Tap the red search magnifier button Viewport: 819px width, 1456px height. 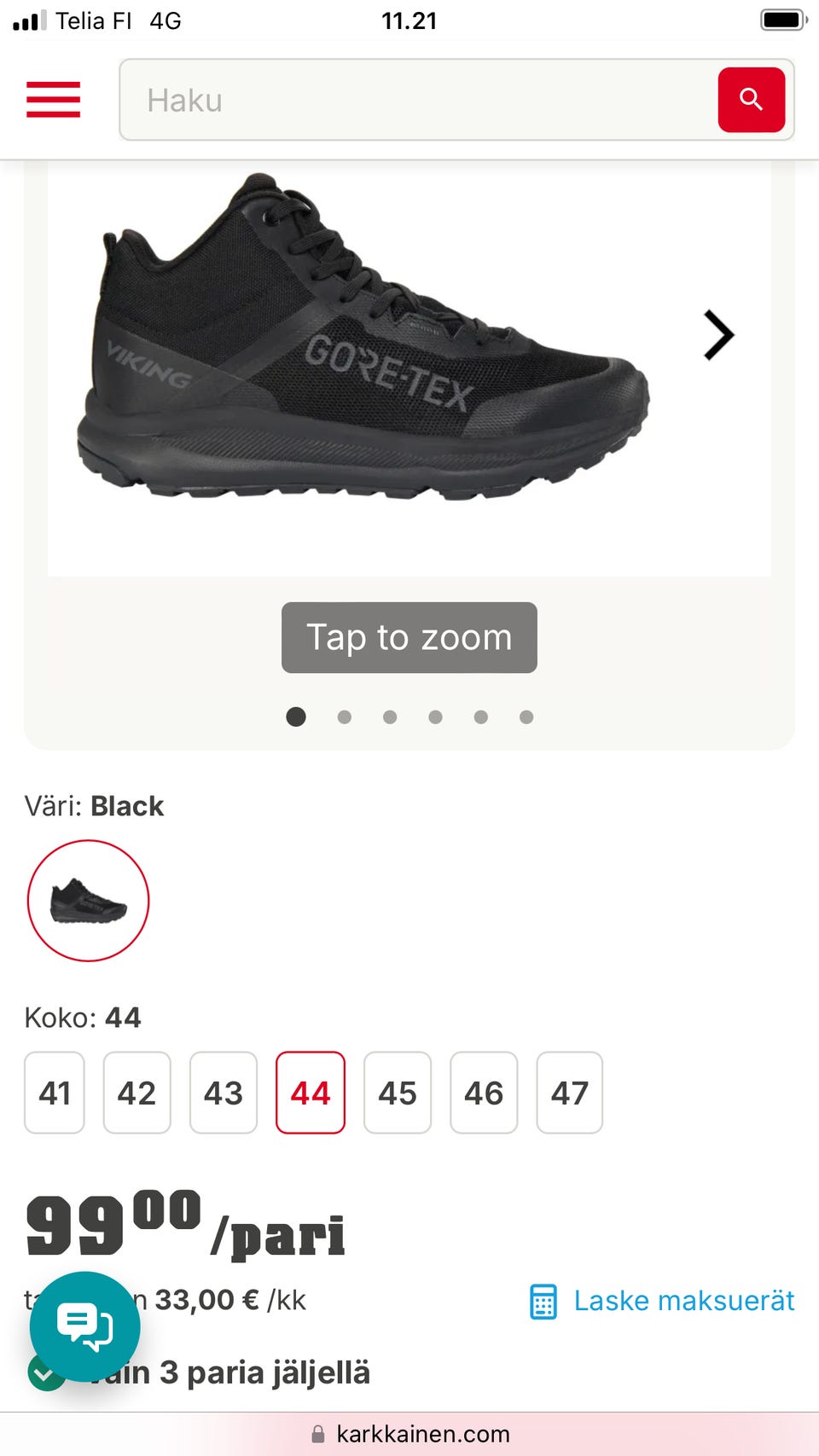[x=751, y=100]
